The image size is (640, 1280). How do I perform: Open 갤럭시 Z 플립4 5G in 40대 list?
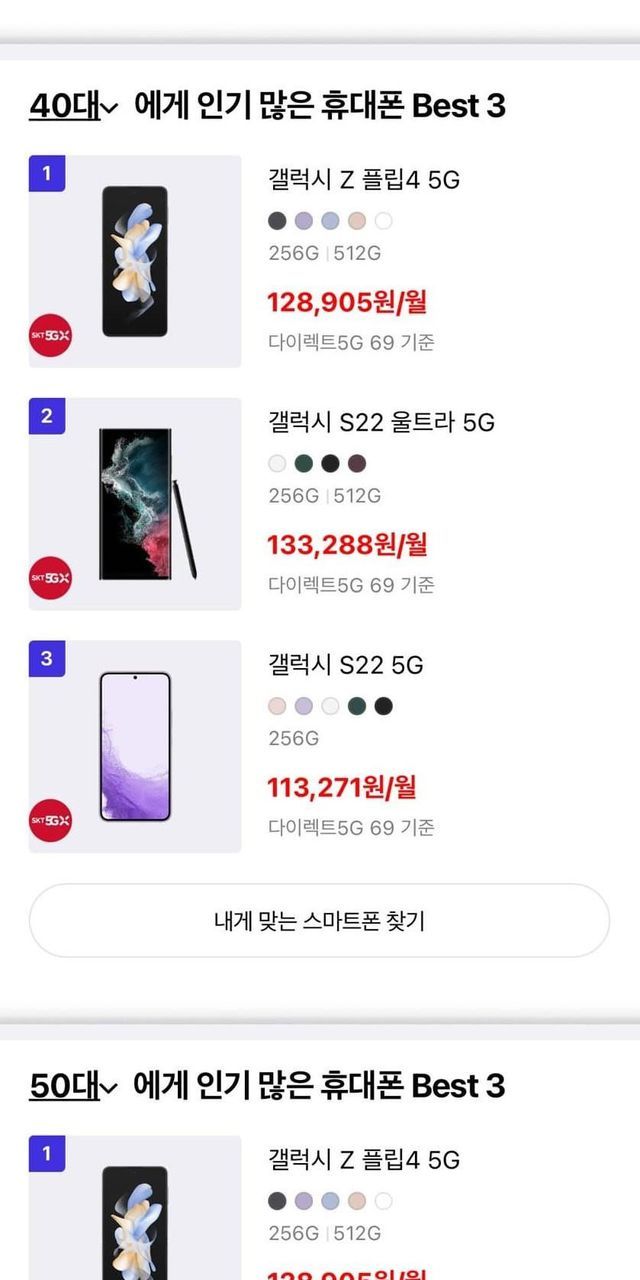364,180
